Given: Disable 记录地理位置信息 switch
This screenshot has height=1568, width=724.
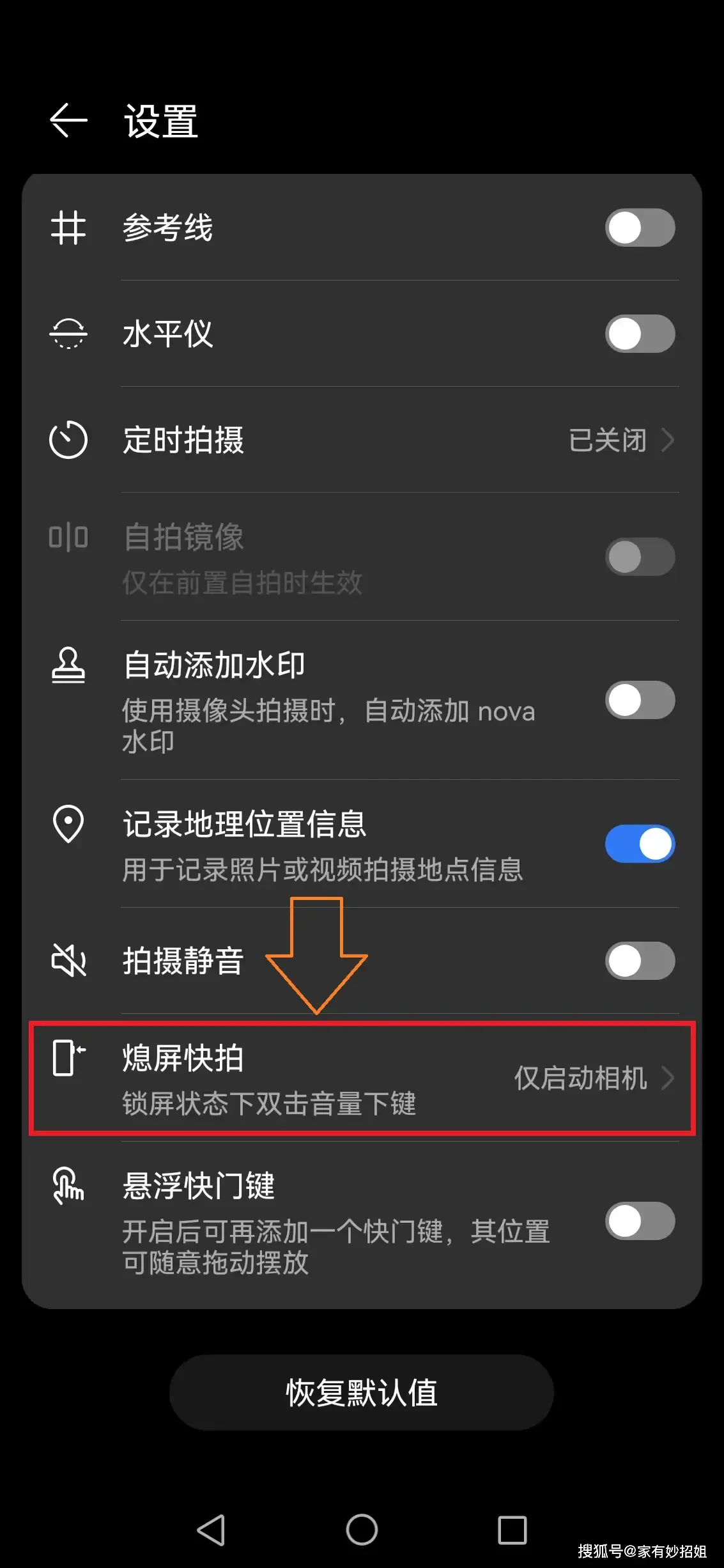Looking at the screenshot, I should (x=640, y=844).
